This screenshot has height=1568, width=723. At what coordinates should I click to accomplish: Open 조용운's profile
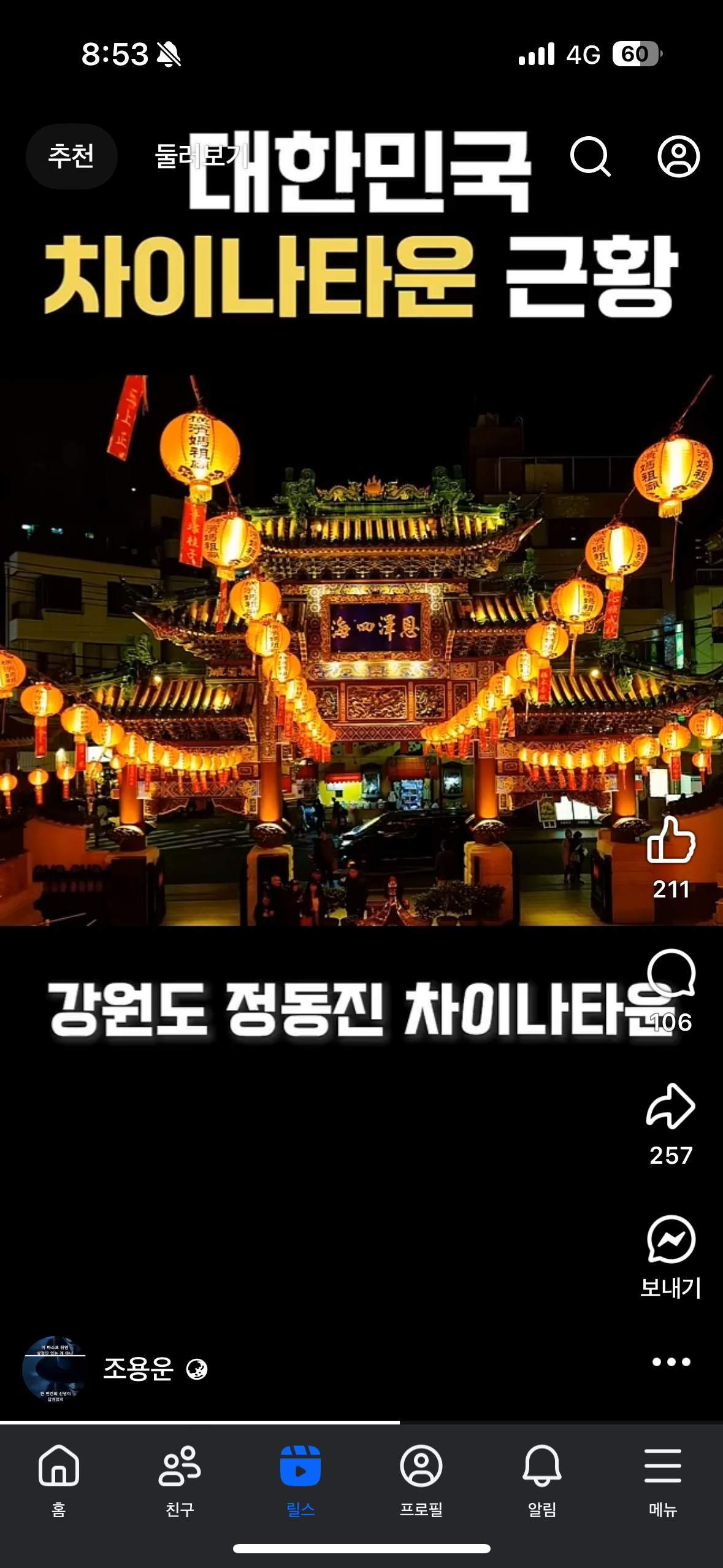click(138, 1369)
